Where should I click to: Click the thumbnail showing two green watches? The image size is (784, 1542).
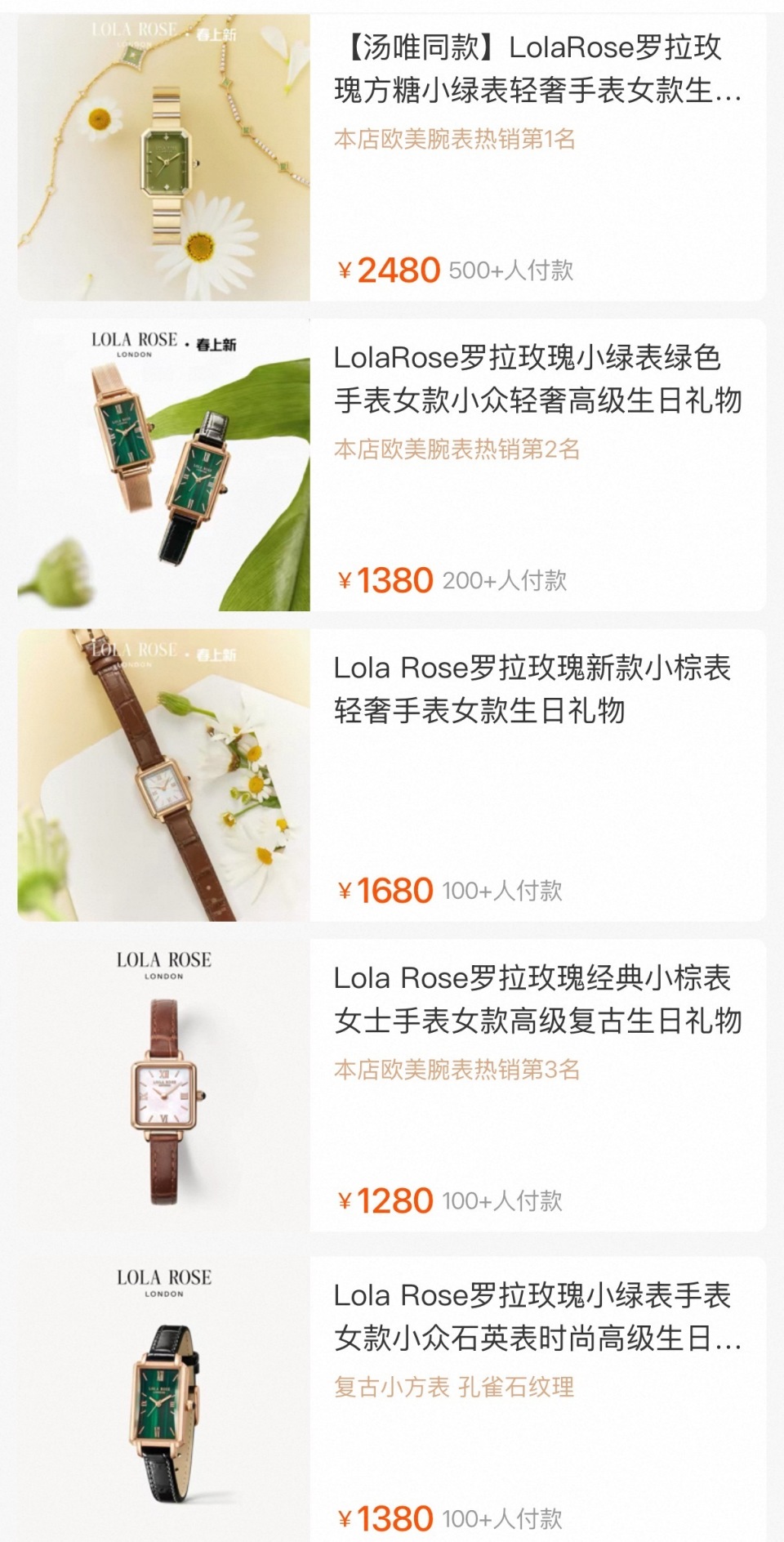point(161,462)
